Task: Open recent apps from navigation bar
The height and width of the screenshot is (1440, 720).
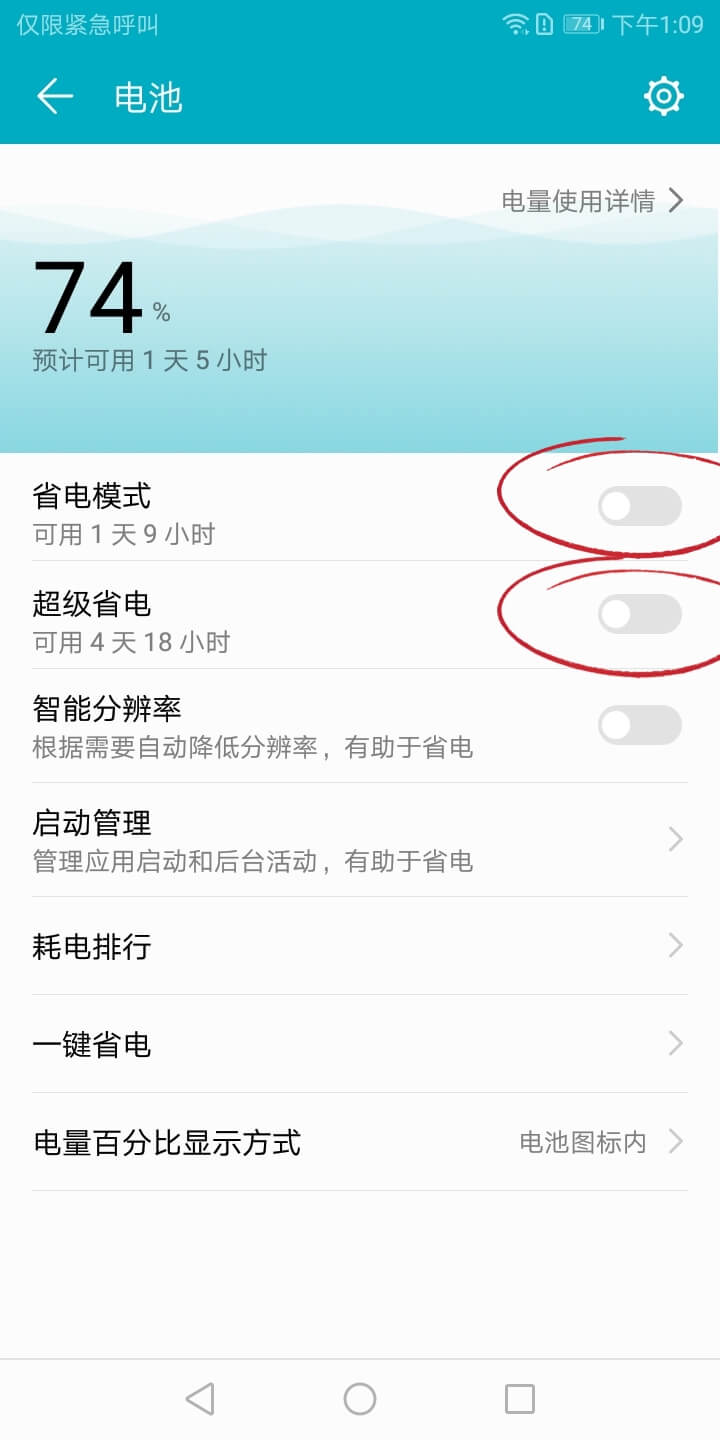Action: pos(519,1399)
